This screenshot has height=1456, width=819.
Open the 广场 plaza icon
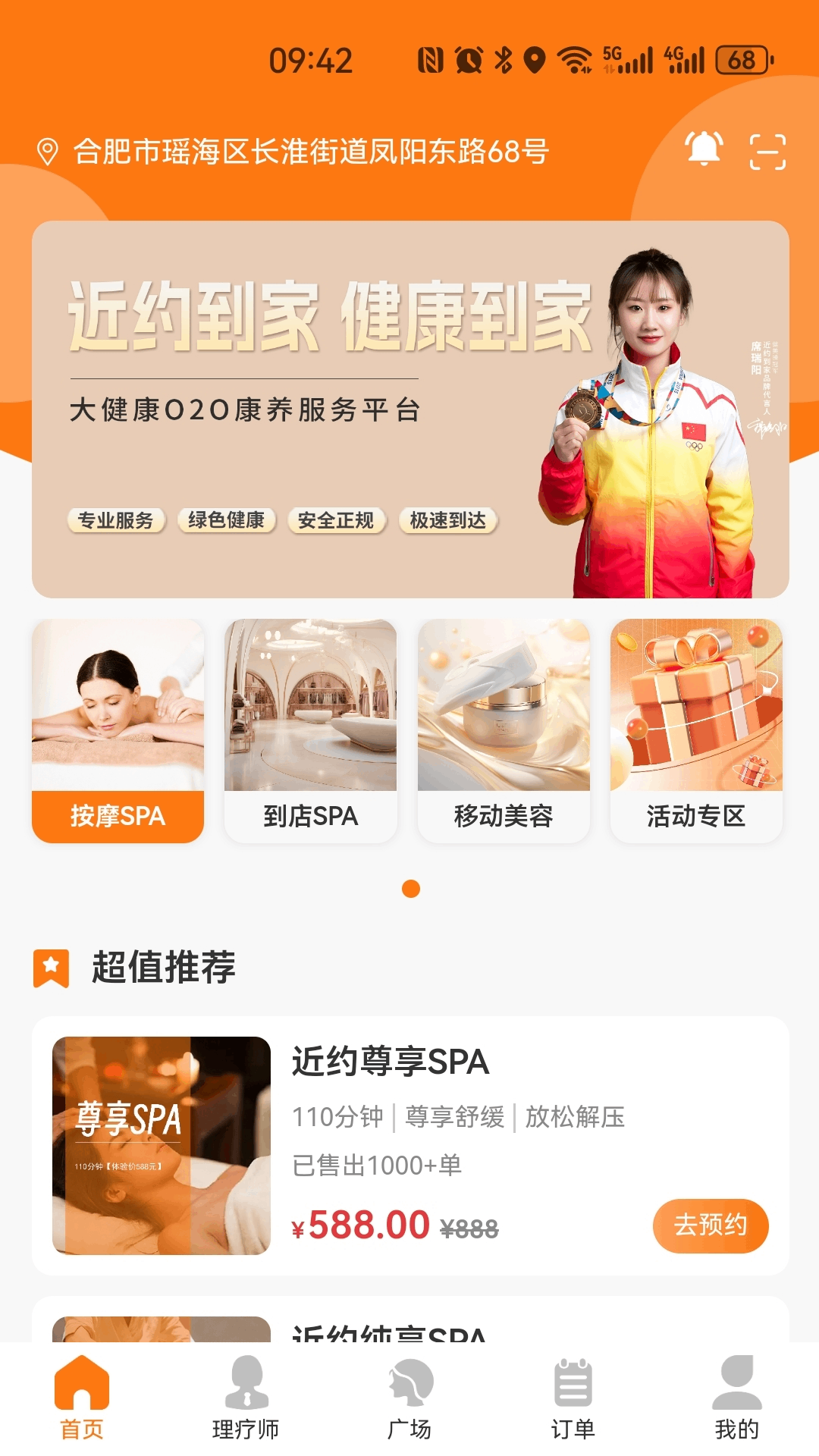[x=409, y=1387]
